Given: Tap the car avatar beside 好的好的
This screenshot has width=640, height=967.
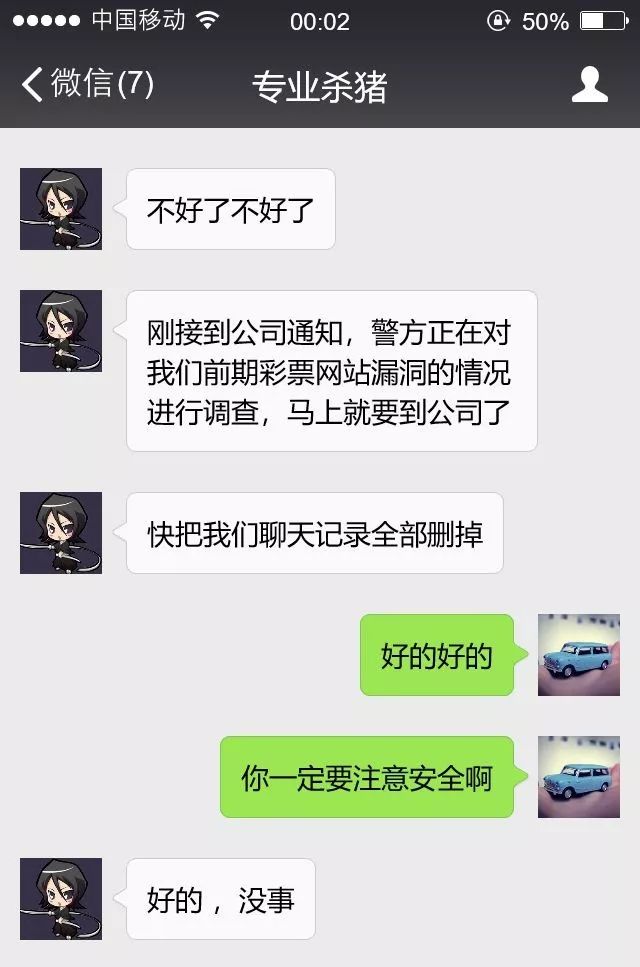Looking at the screenshot, I should [x=578, y=655].
